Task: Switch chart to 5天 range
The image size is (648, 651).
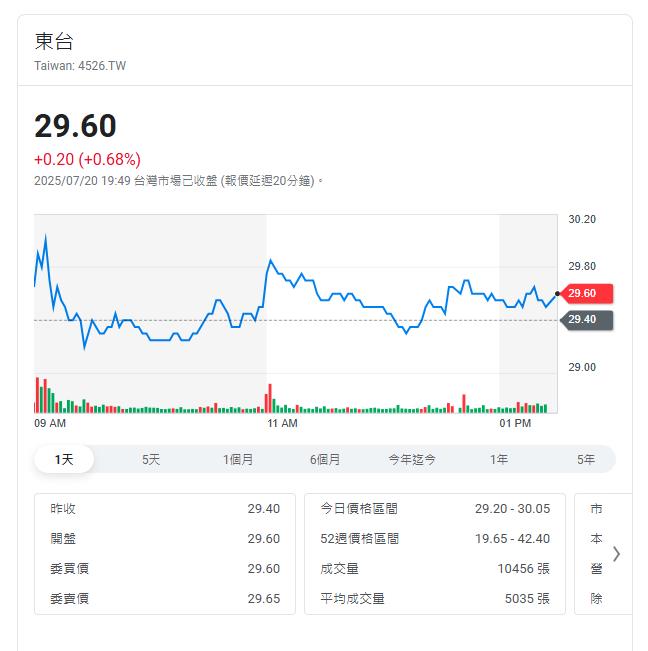Action: pos(151,459)
